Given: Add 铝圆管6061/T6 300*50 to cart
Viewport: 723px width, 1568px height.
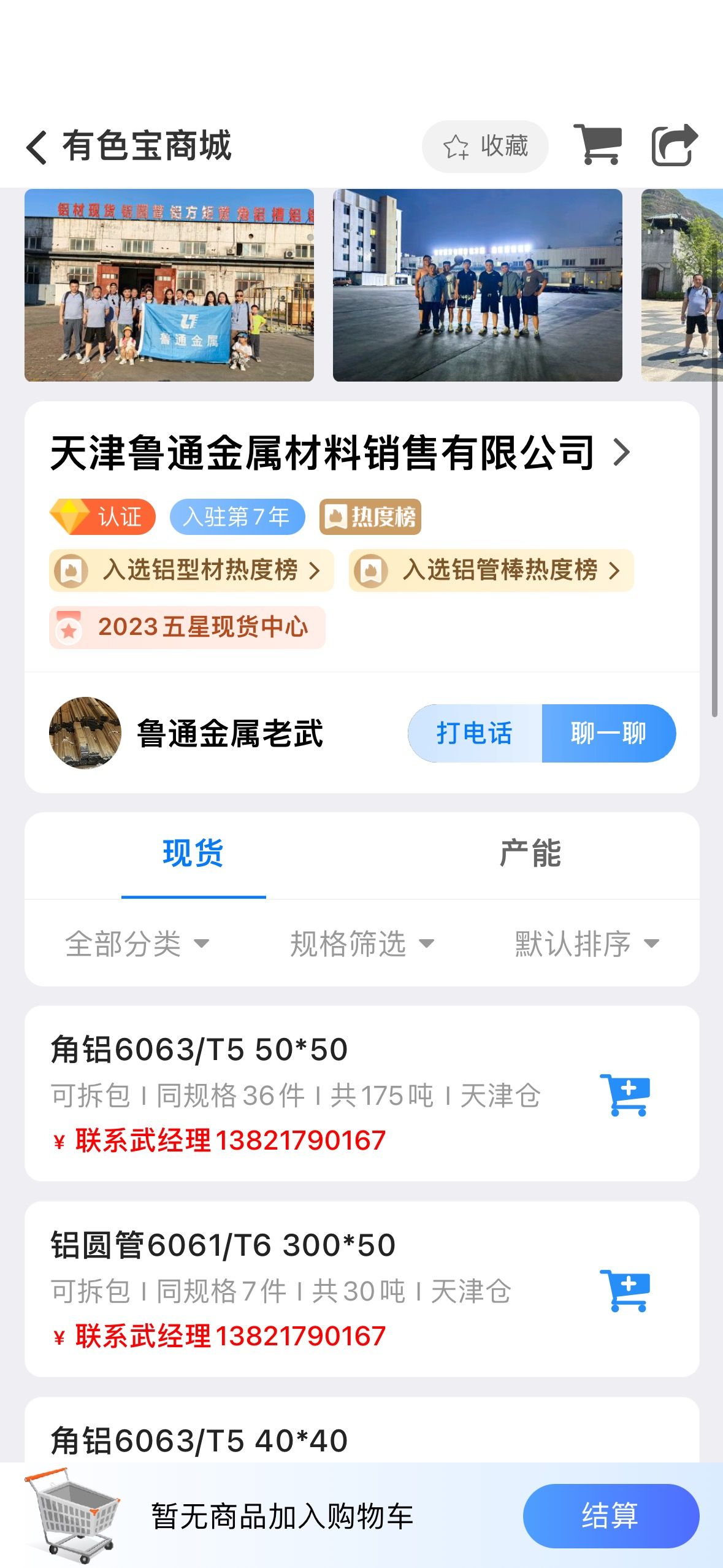Looking at the screenshot, I should point(625,1291).
